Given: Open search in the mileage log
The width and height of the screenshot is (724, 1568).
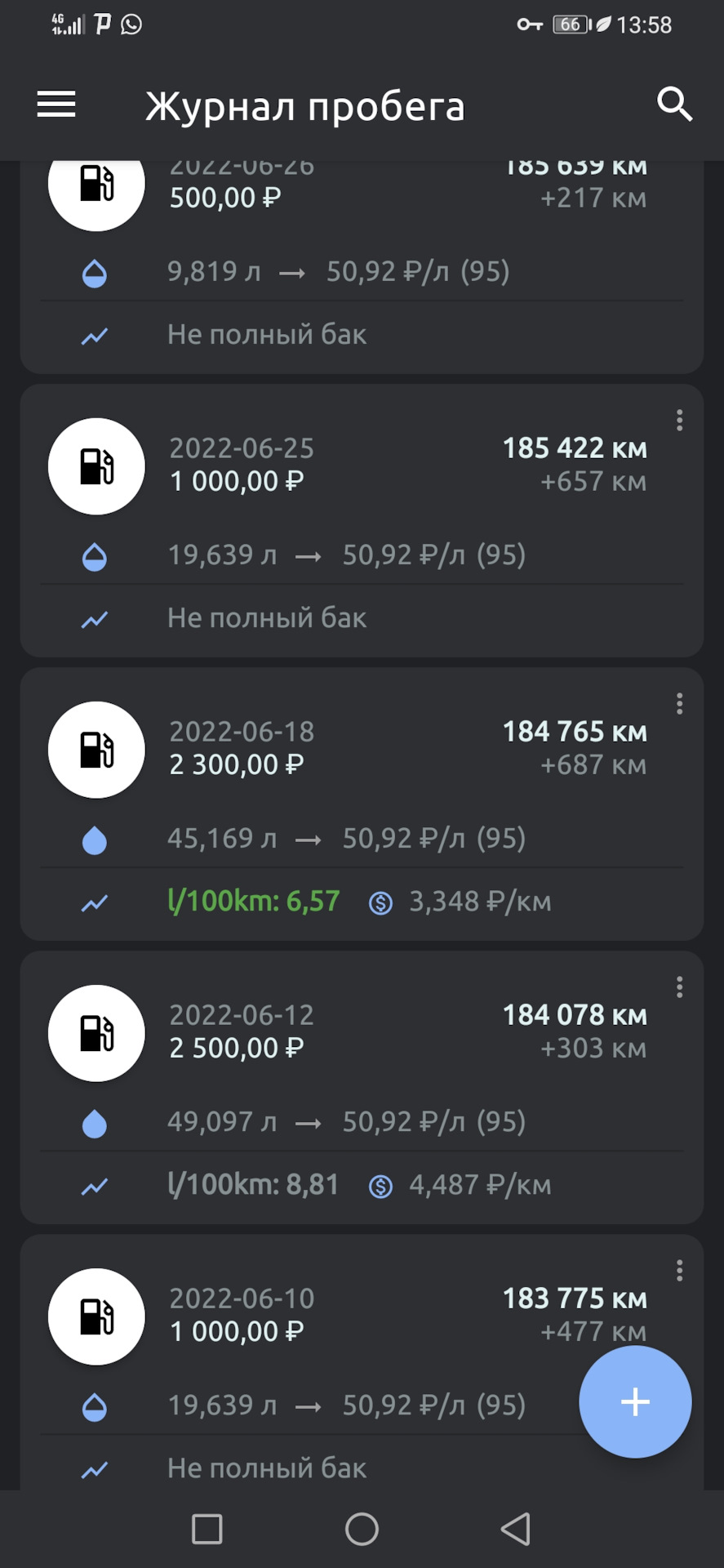Looking at the screenshot, I should 674,105.
